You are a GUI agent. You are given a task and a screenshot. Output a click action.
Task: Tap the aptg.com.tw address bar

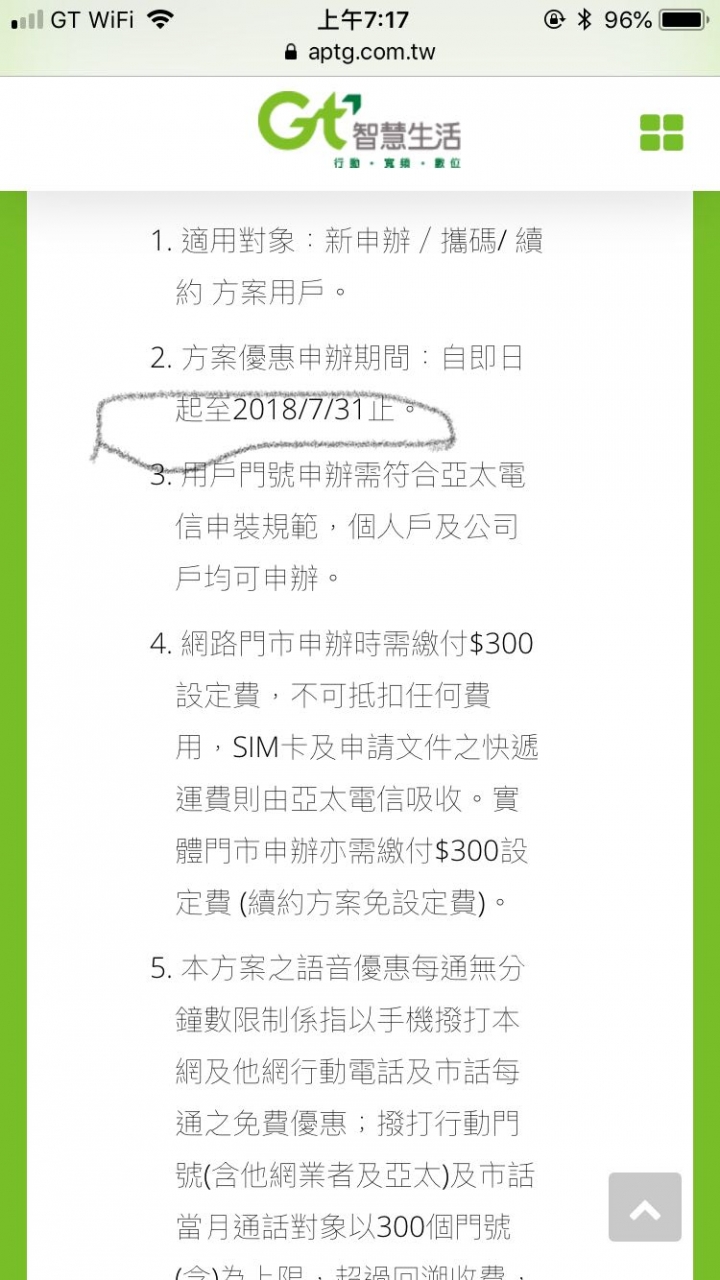click(x=360, y=52)
